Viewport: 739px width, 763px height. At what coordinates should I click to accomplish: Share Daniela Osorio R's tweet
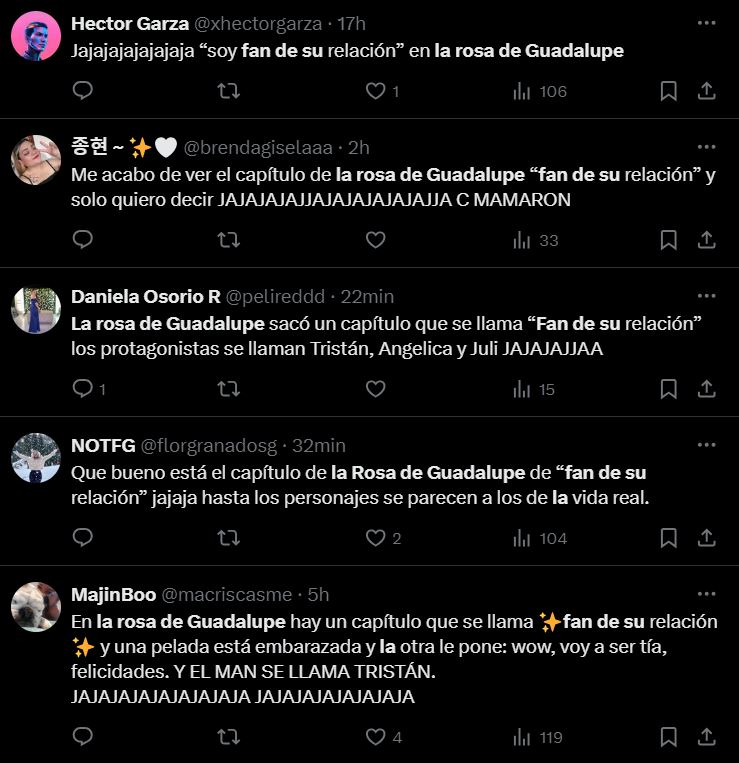coord(706,389)
